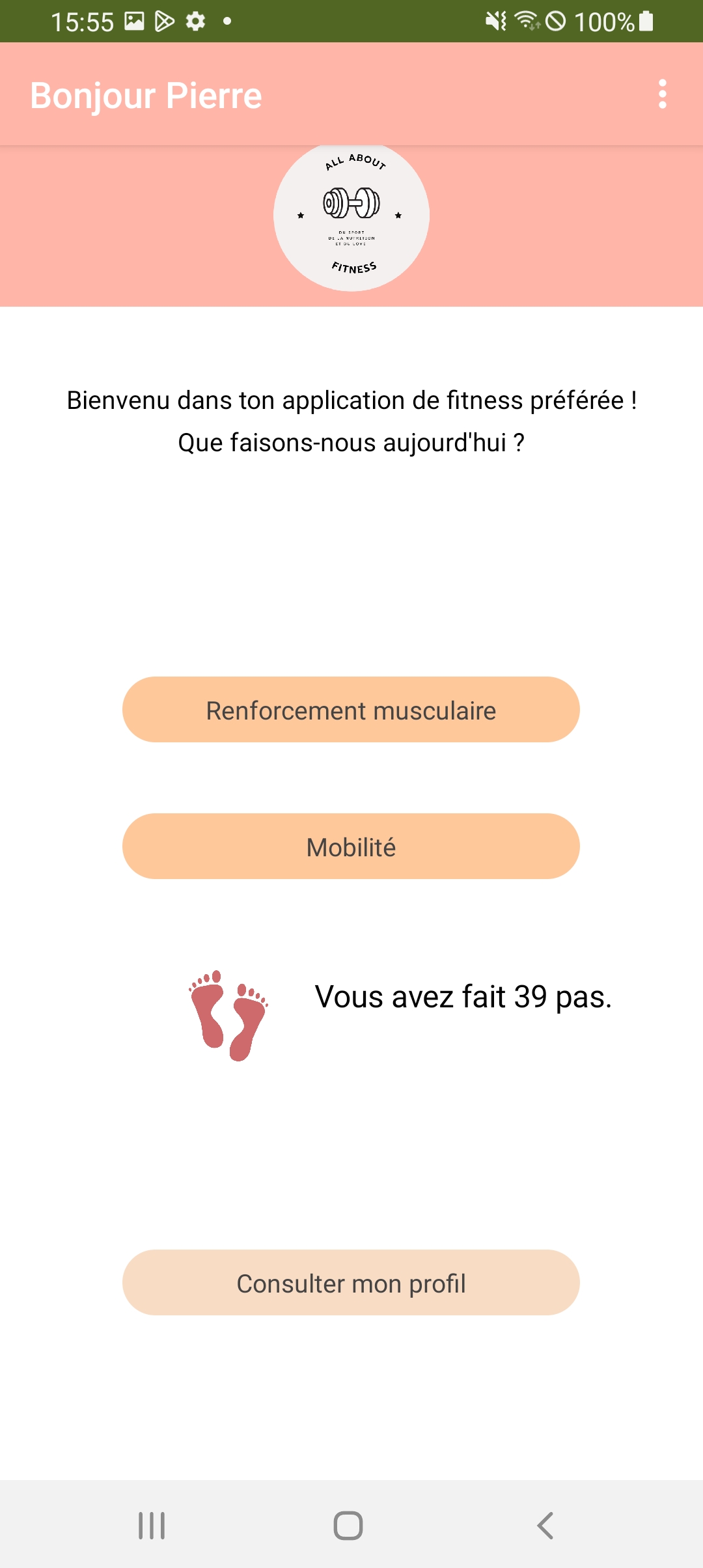Open the three-dot overflow menu
The image size is (703, 1568).
pos(662,94)
